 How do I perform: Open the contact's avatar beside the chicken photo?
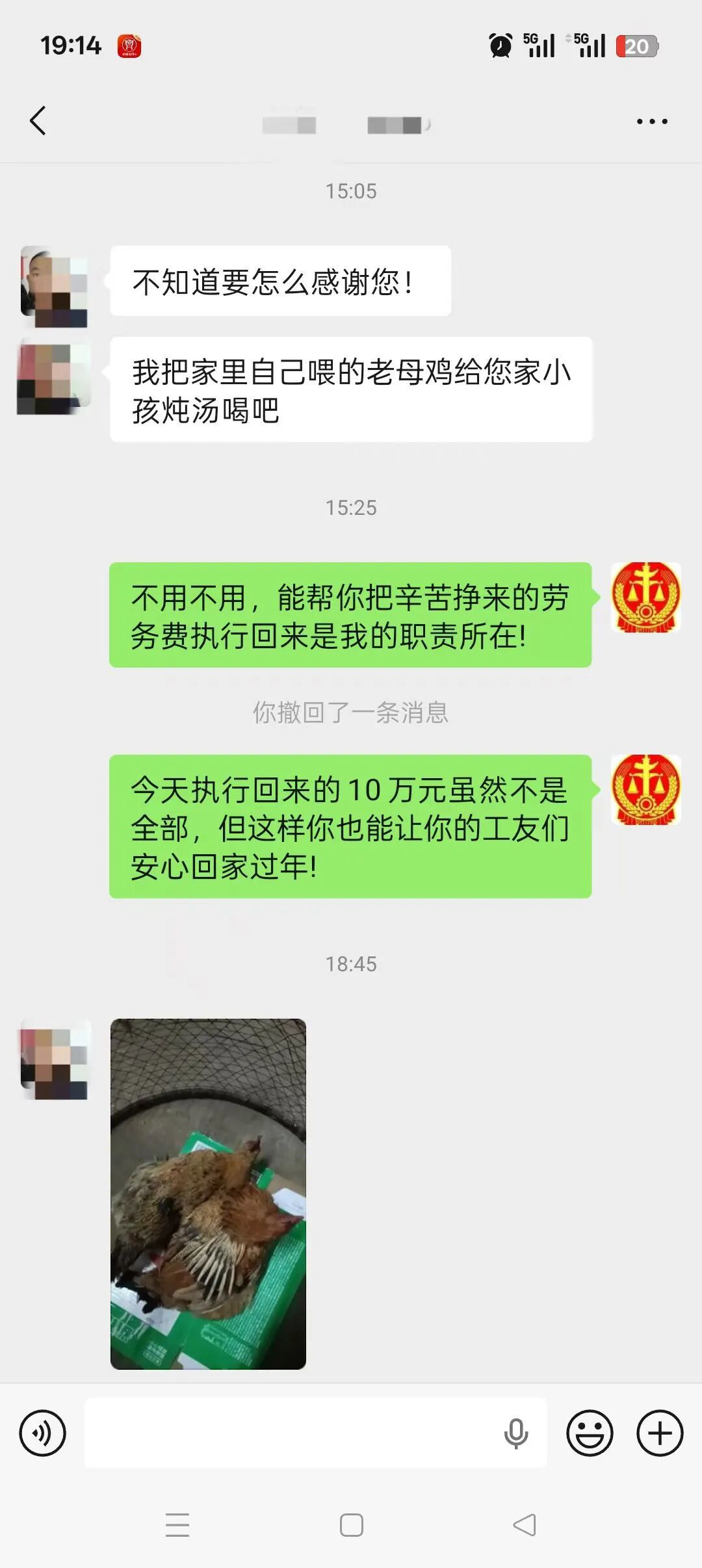click(55, 1060)
